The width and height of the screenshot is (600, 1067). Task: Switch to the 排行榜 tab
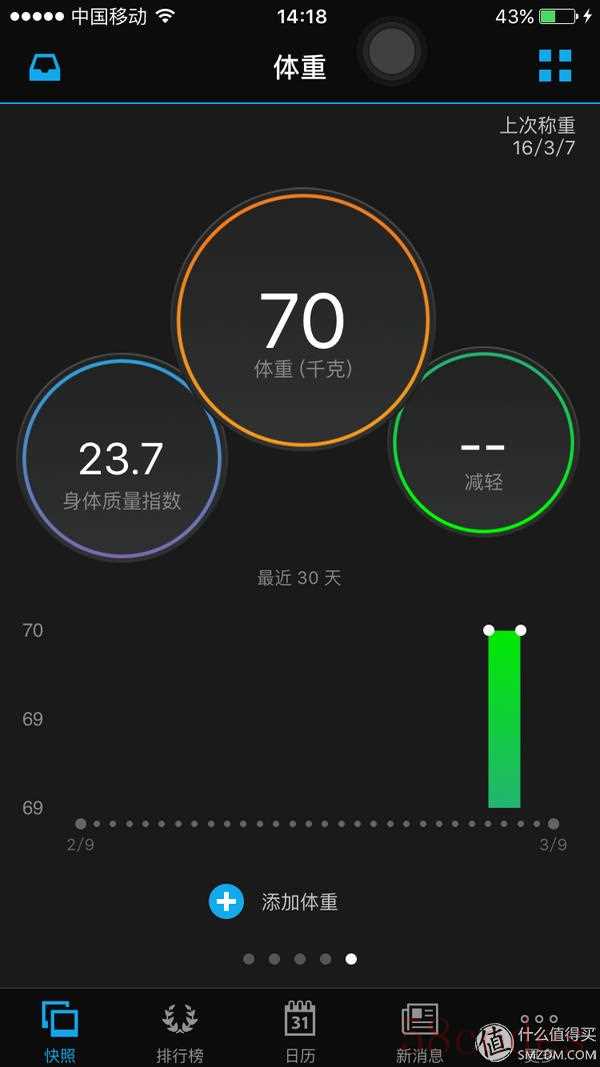point(180,1031)
